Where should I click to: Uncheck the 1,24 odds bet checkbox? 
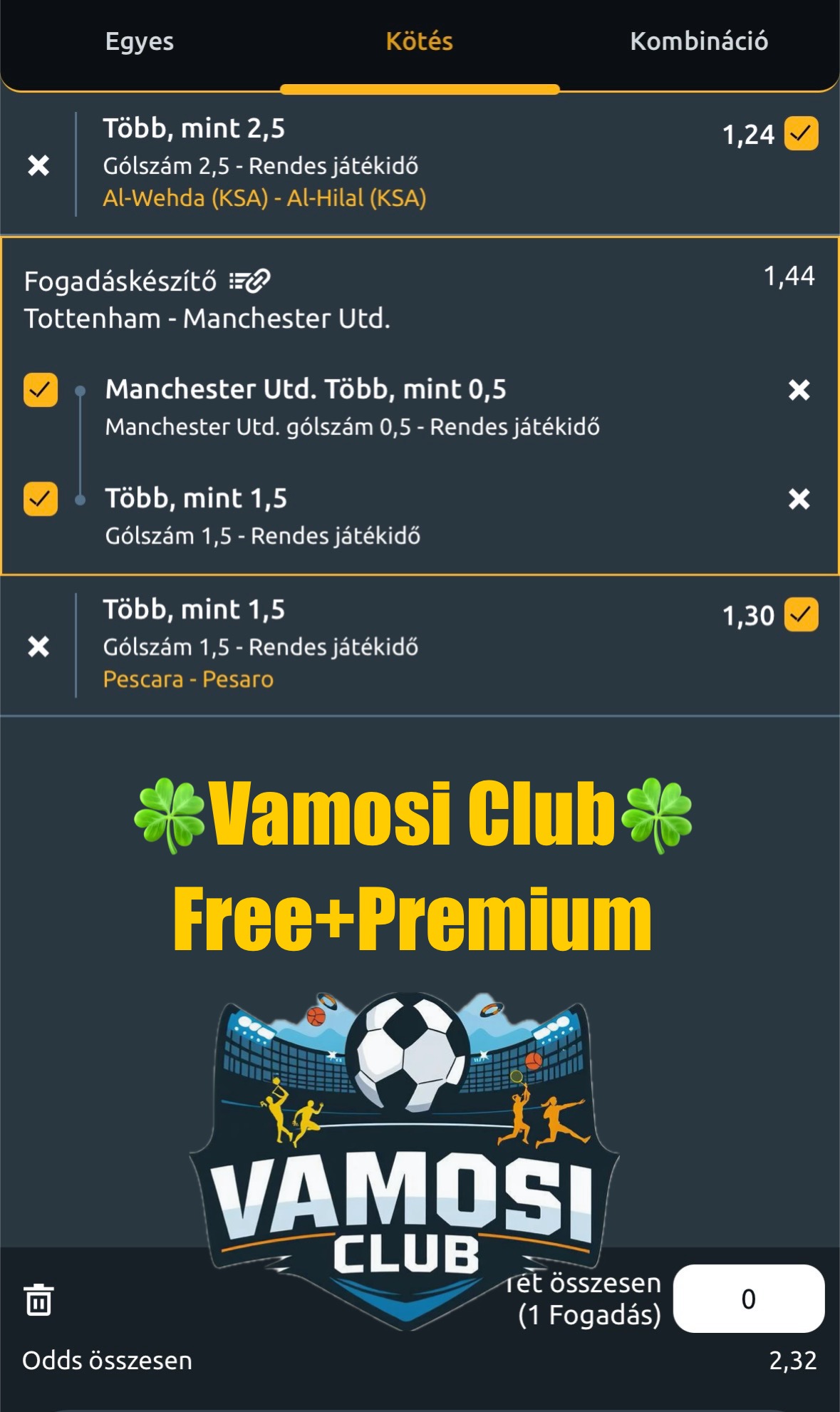pyautogui.click(x=802, y=134)
